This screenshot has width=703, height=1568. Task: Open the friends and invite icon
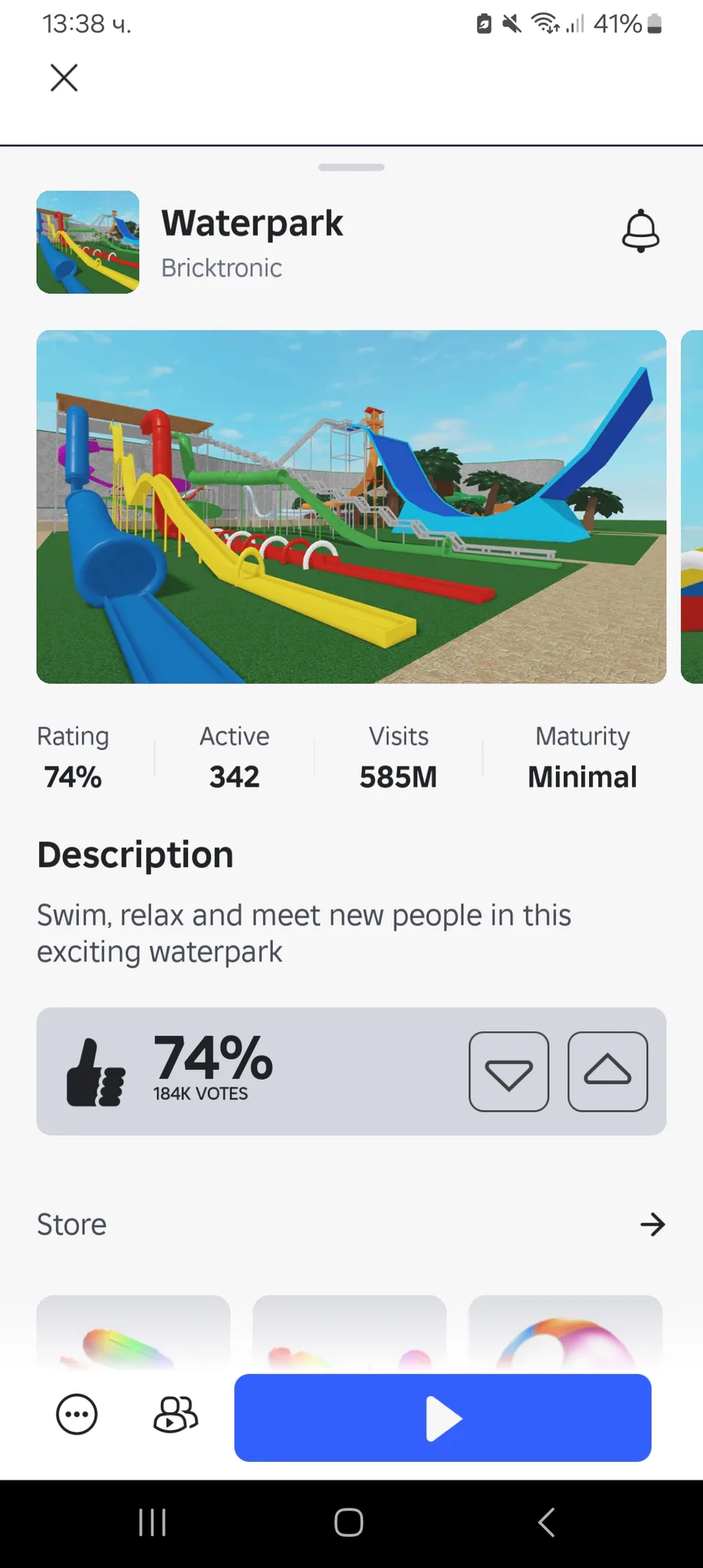coord(176,1414)
